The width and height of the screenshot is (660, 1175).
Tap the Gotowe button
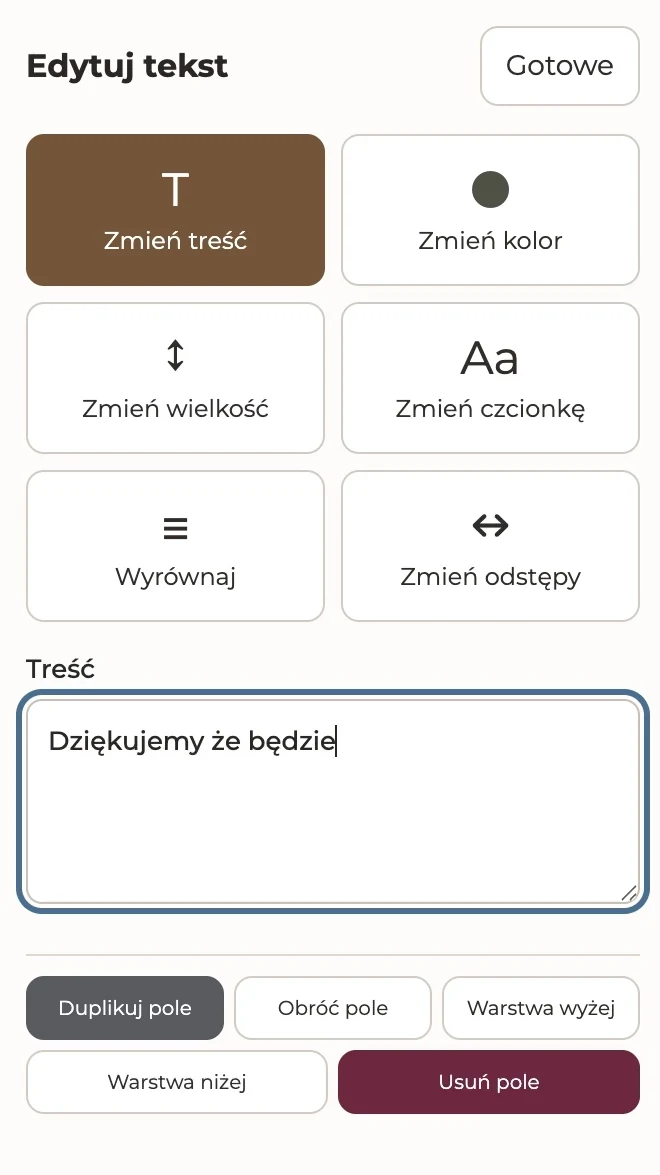(560, 66)
